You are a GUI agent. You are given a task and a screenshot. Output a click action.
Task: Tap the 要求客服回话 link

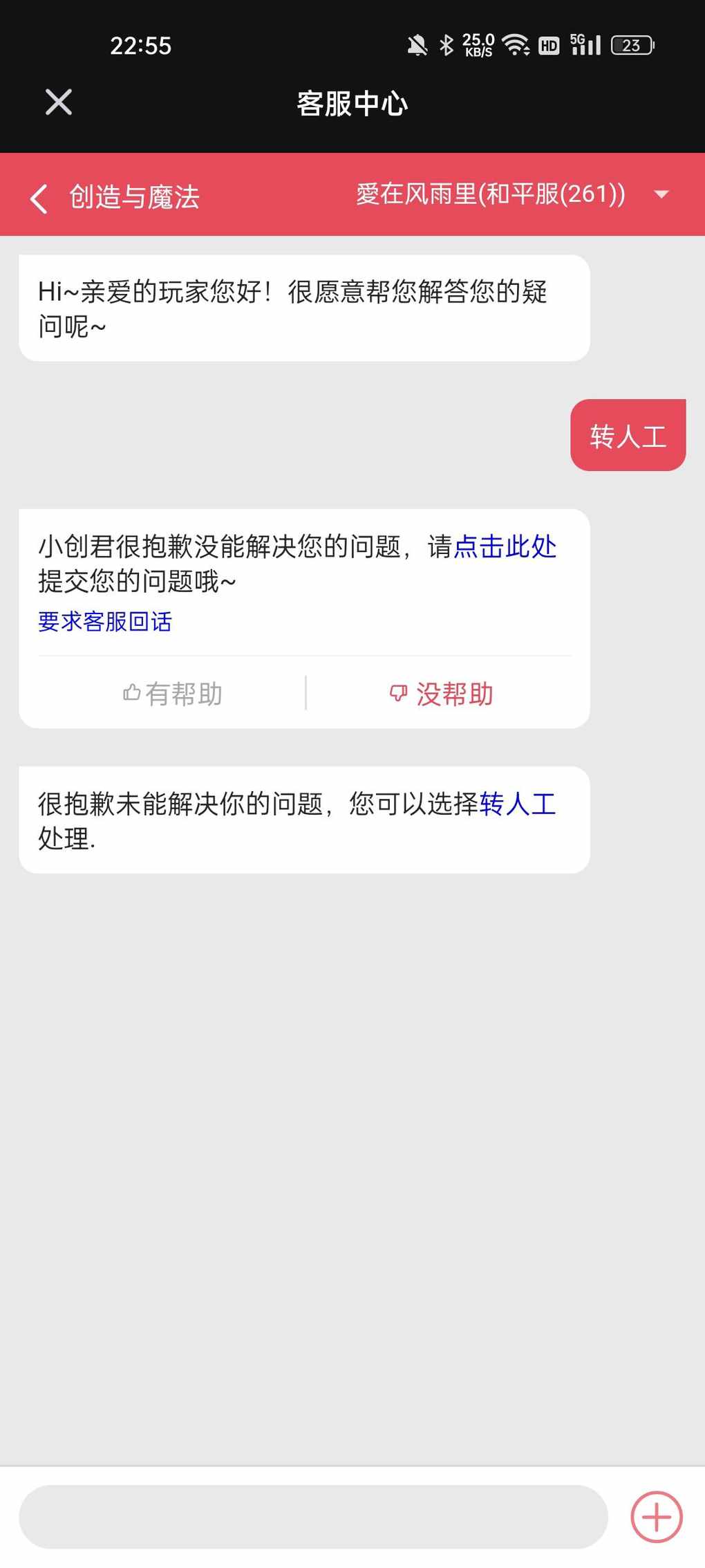[105, 621]
